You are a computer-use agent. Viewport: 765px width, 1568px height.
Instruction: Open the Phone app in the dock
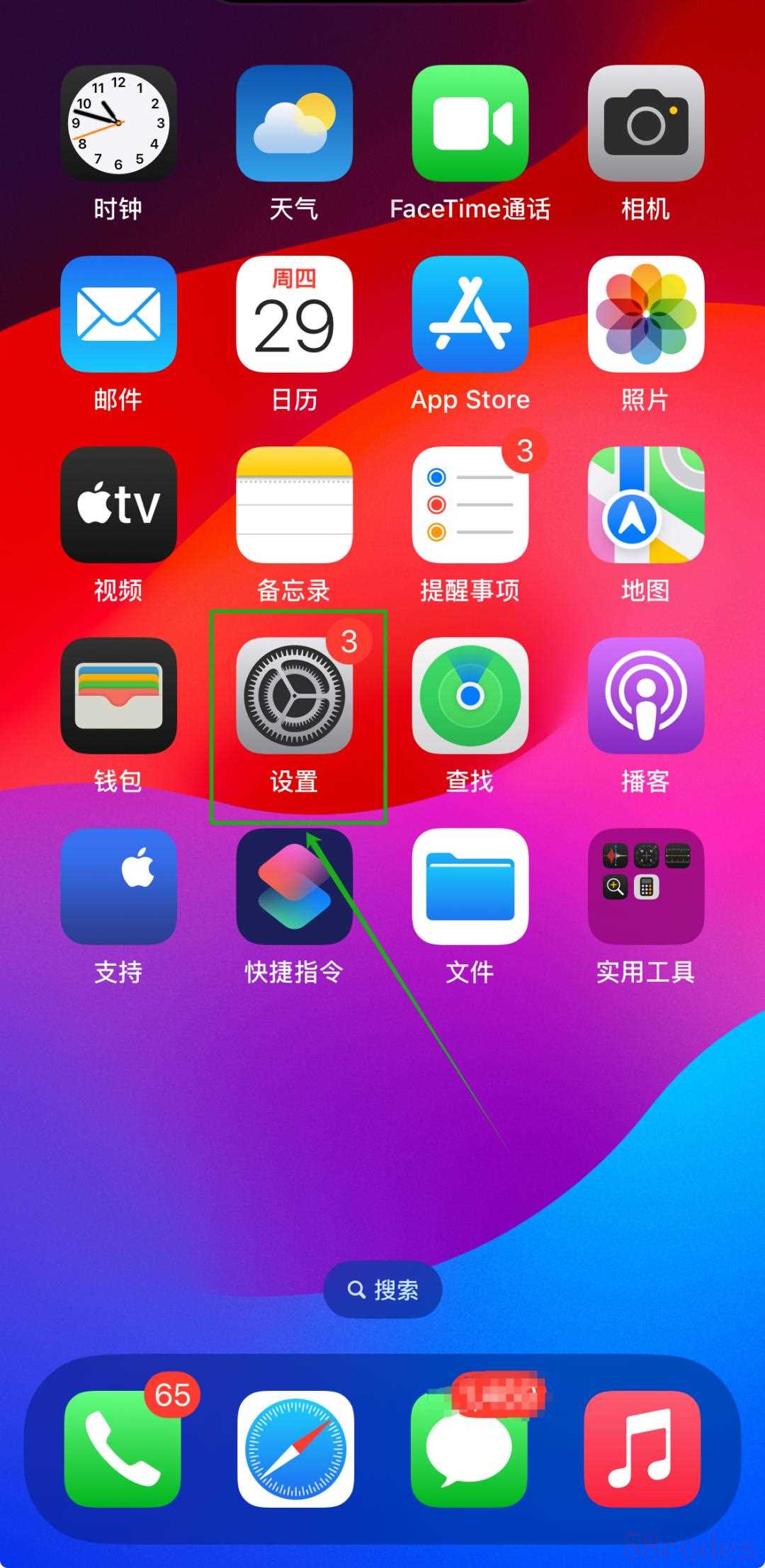coord(122,1448)
